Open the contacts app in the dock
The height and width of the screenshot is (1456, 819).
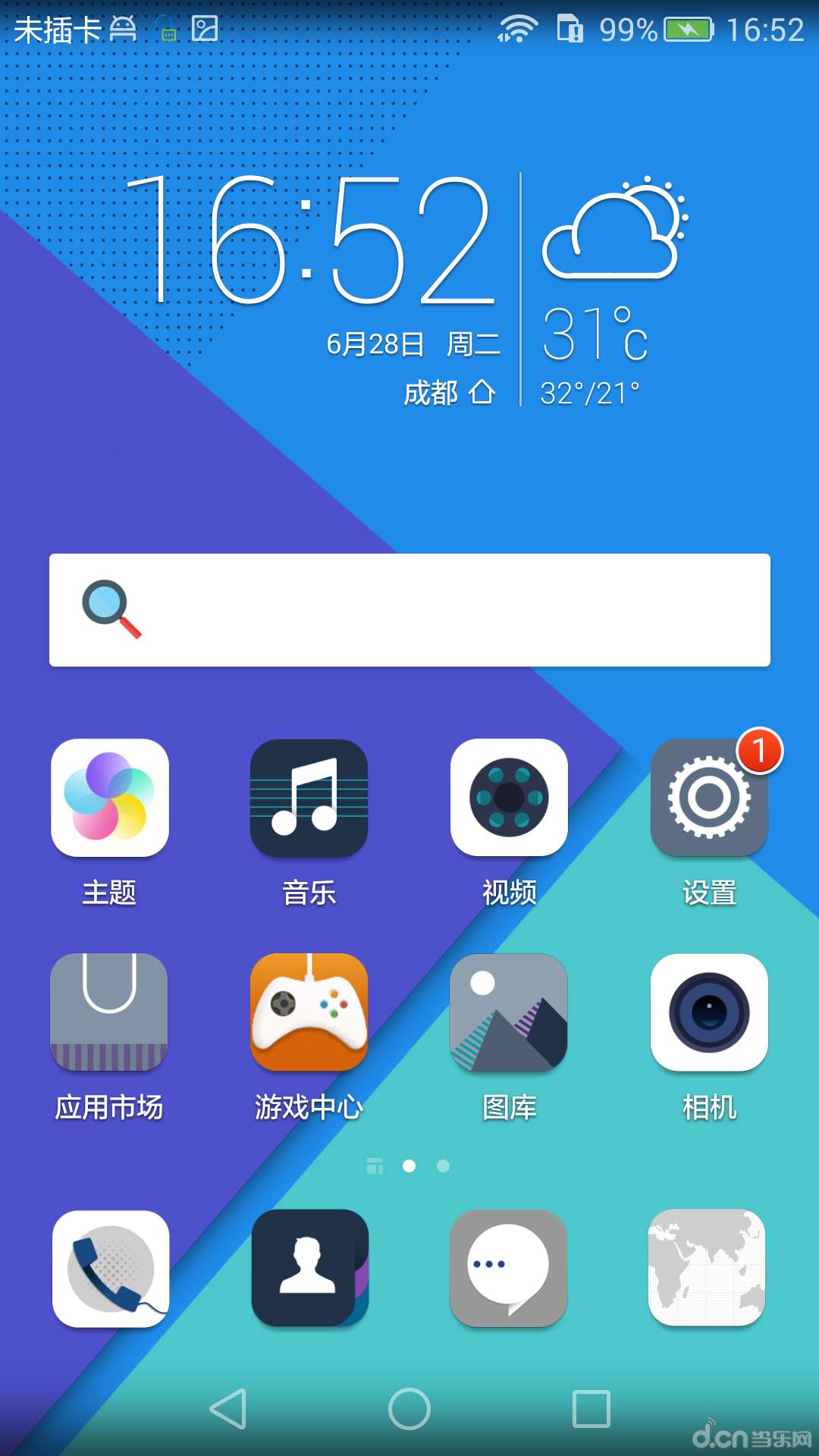pos(309,1269)
